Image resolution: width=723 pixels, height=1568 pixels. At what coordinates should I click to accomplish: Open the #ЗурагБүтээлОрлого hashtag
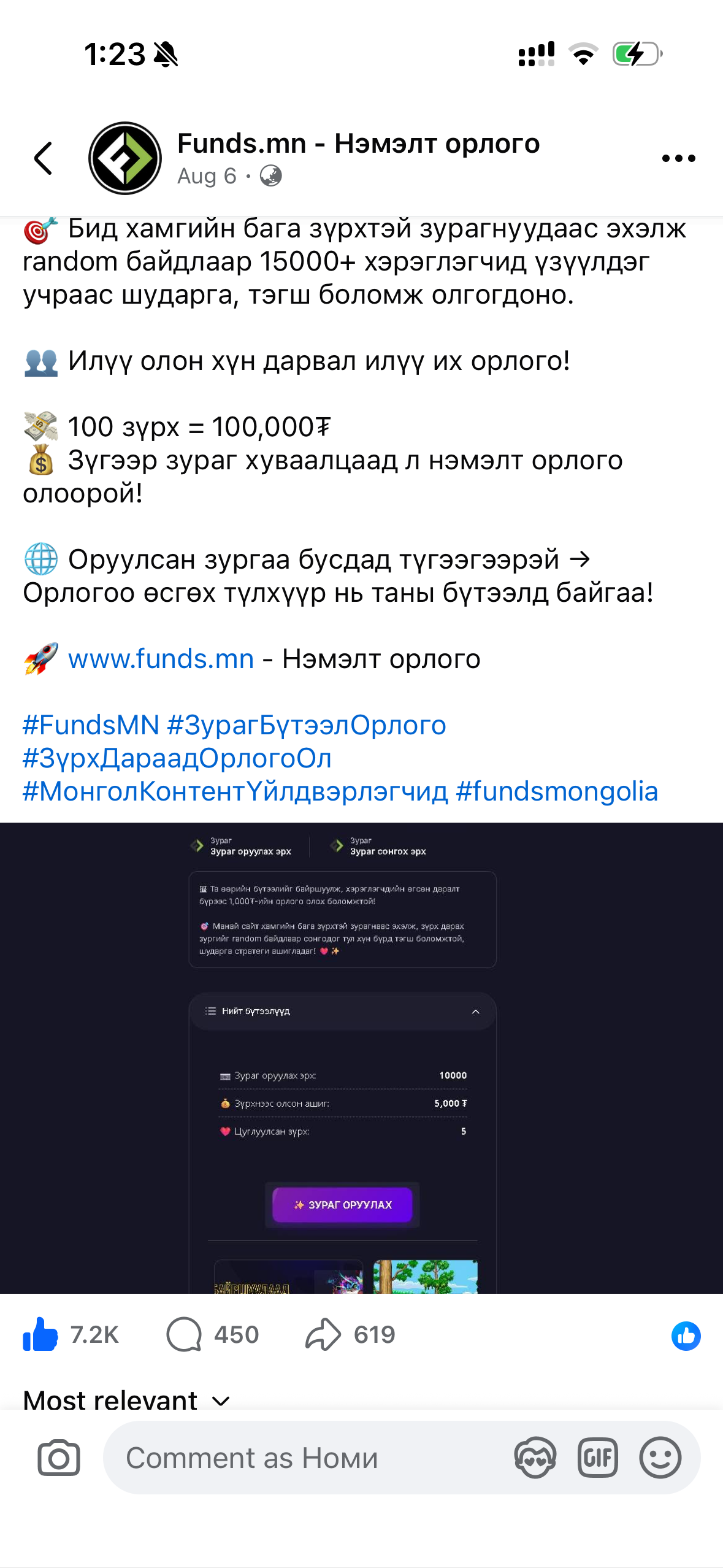[x=307, y=725]
